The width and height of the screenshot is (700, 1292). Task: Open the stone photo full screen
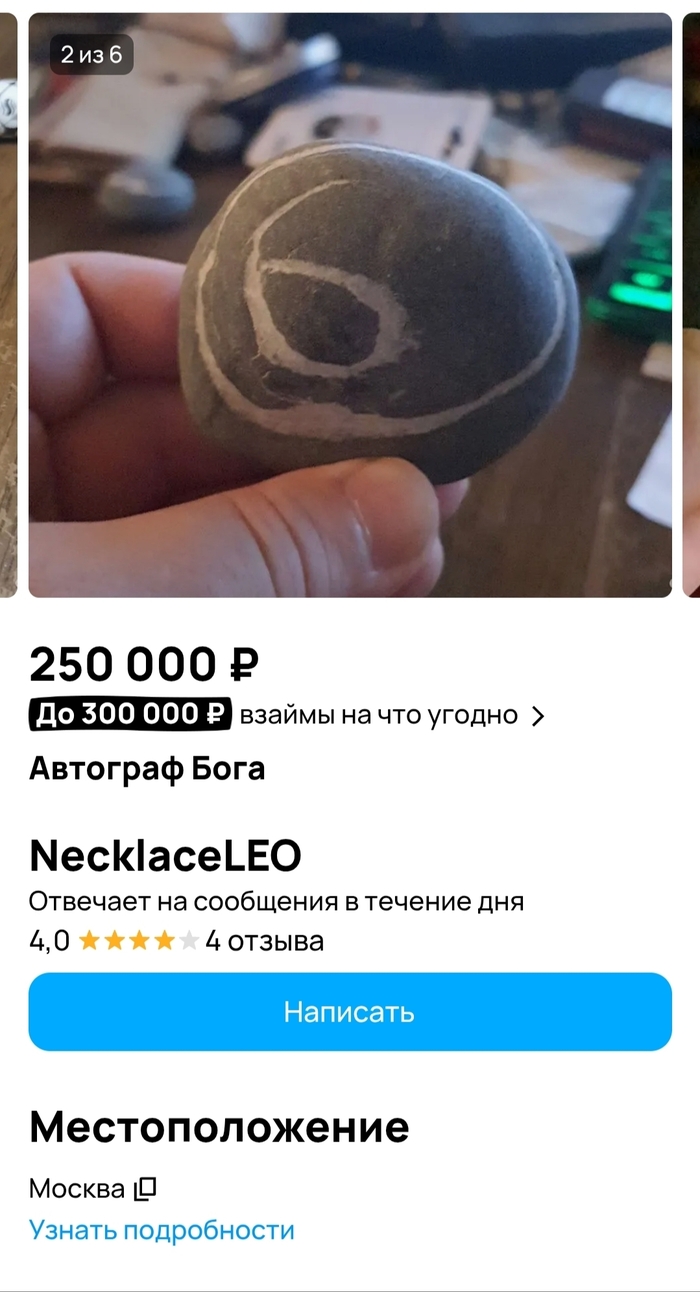coord(350,305)
